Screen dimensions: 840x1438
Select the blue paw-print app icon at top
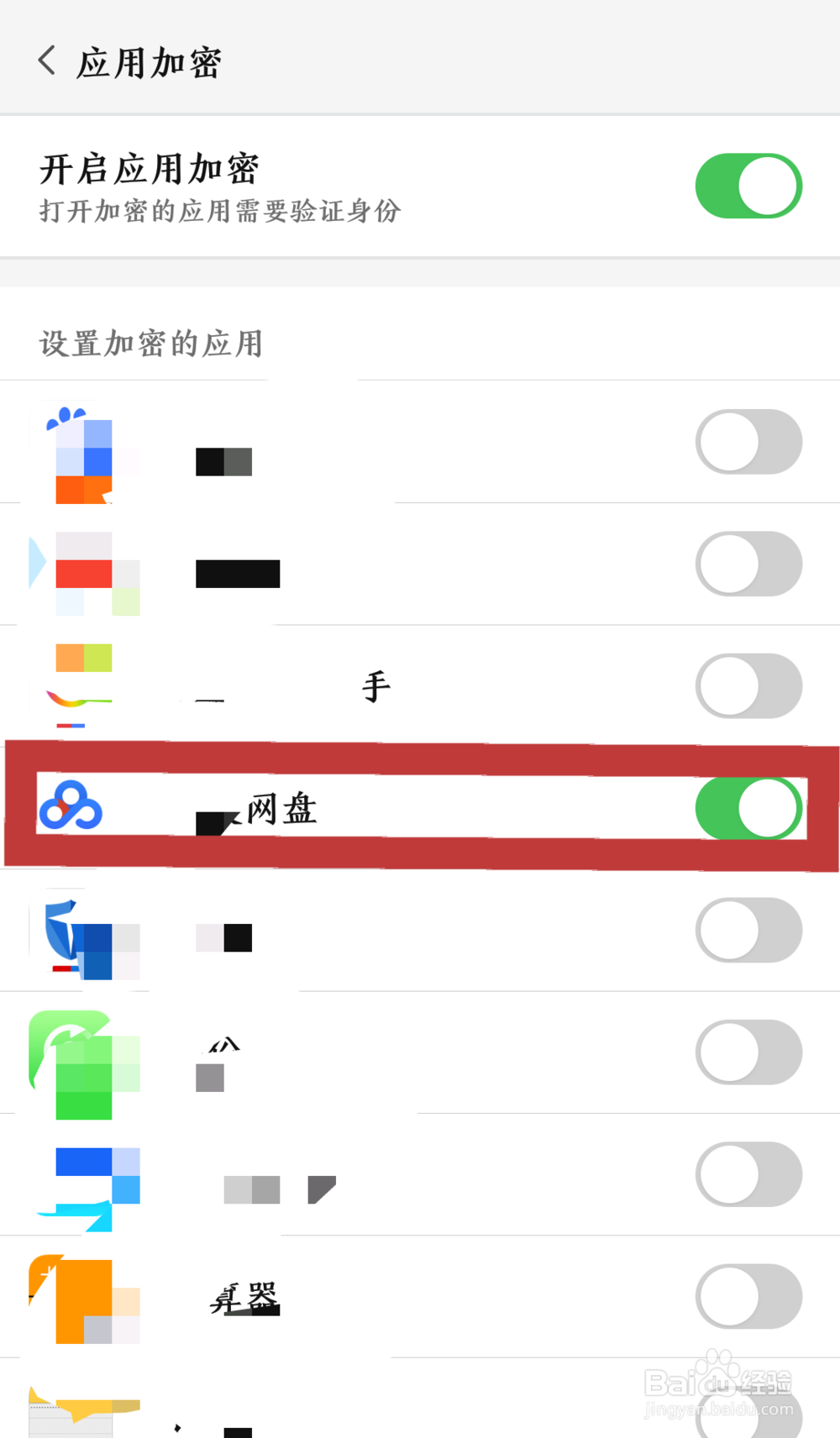coord(82,449)
